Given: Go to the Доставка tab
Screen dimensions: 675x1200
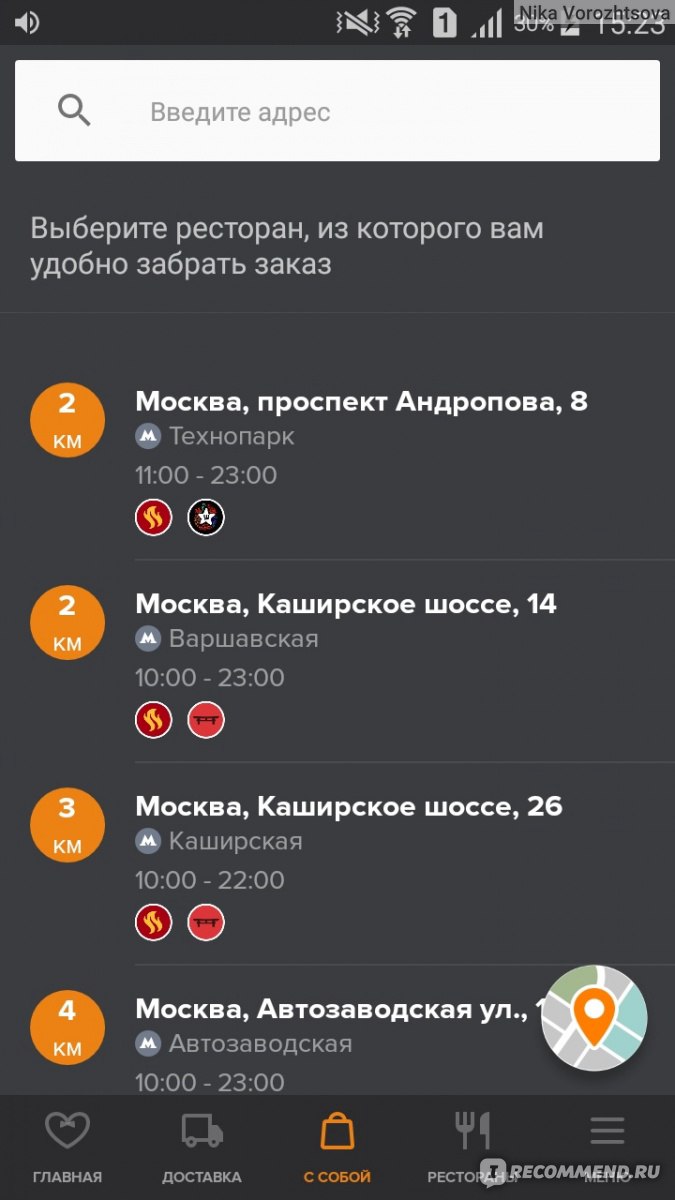Looking at the screenshot, I should click(202, 1148).
